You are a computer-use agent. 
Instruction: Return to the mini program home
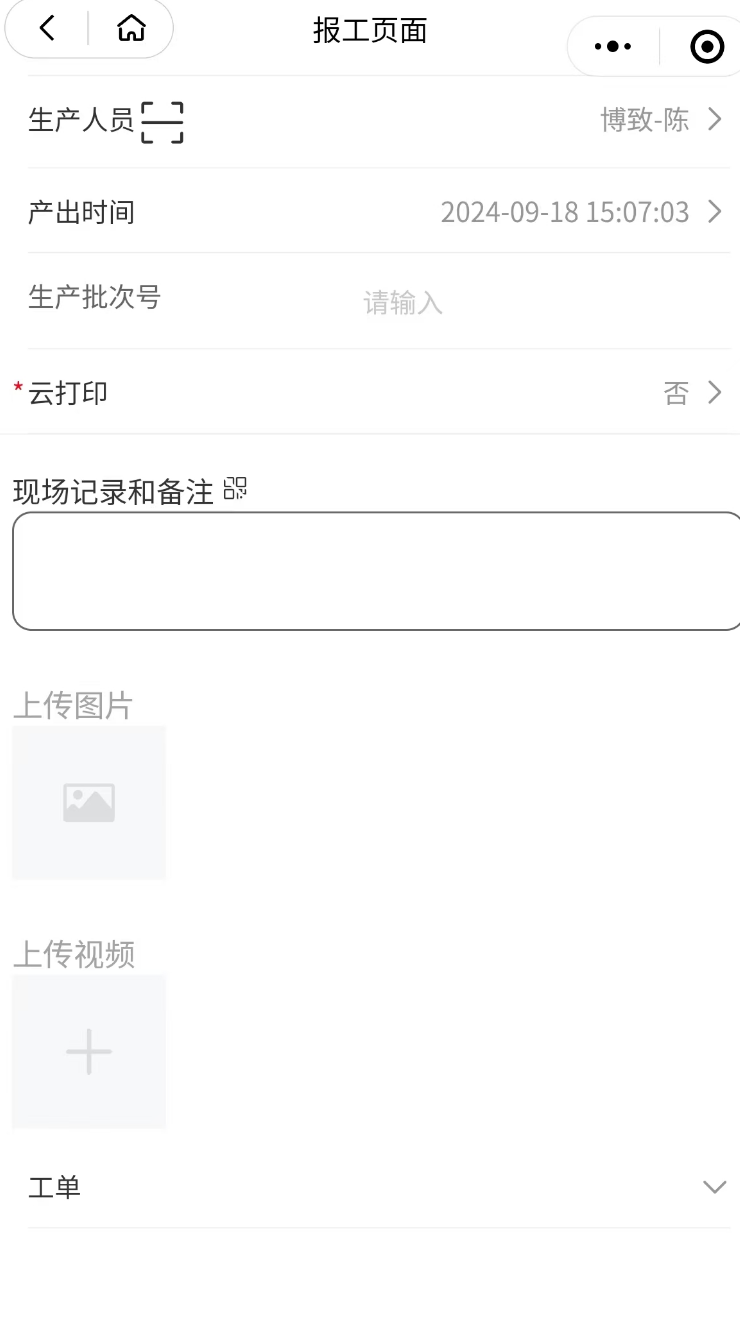(x=131, y=28)
